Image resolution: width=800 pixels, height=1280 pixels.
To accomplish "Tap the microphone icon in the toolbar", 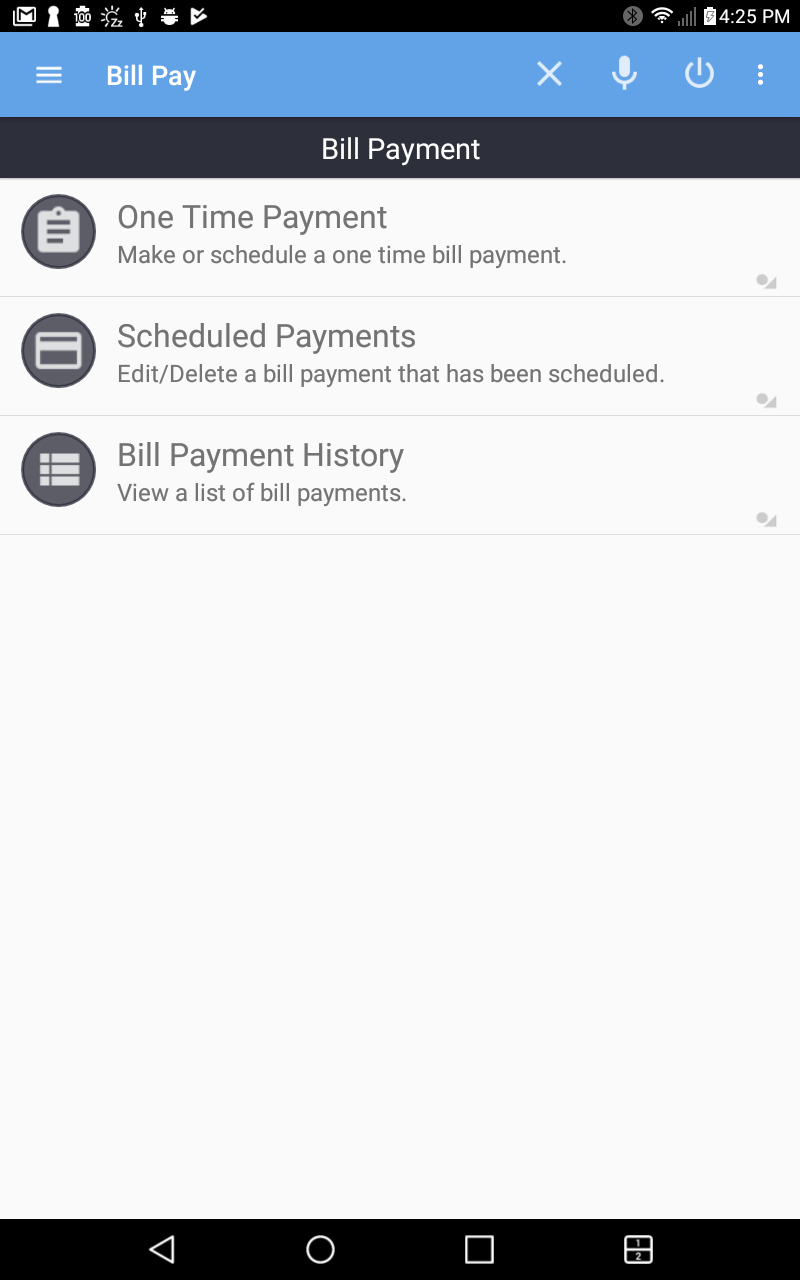I will click(x=624, y=73).
